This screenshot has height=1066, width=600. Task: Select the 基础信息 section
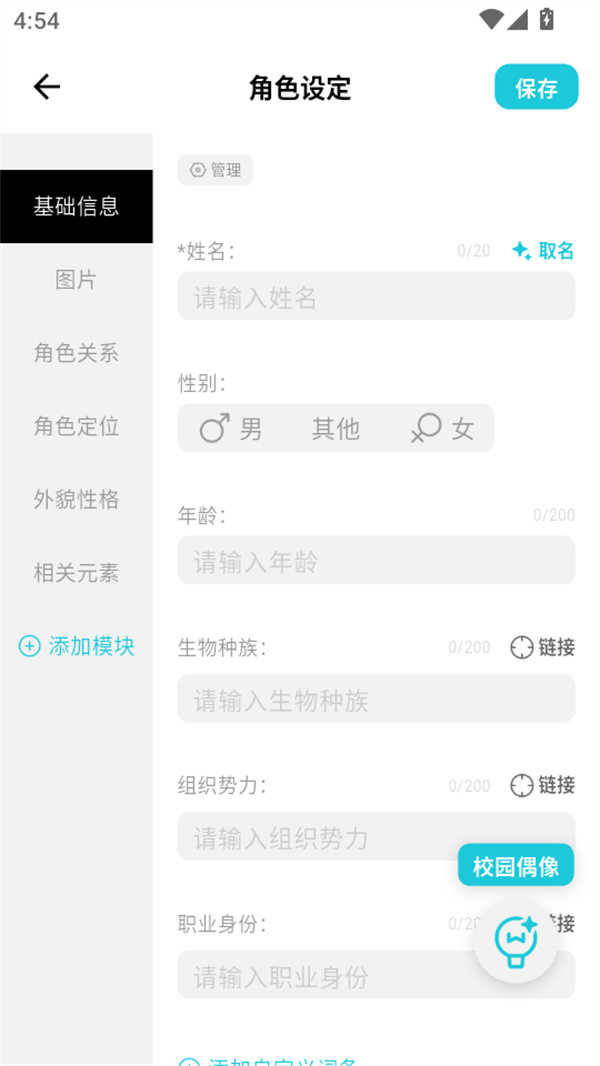pyautogui.click(x=76, y=207)
